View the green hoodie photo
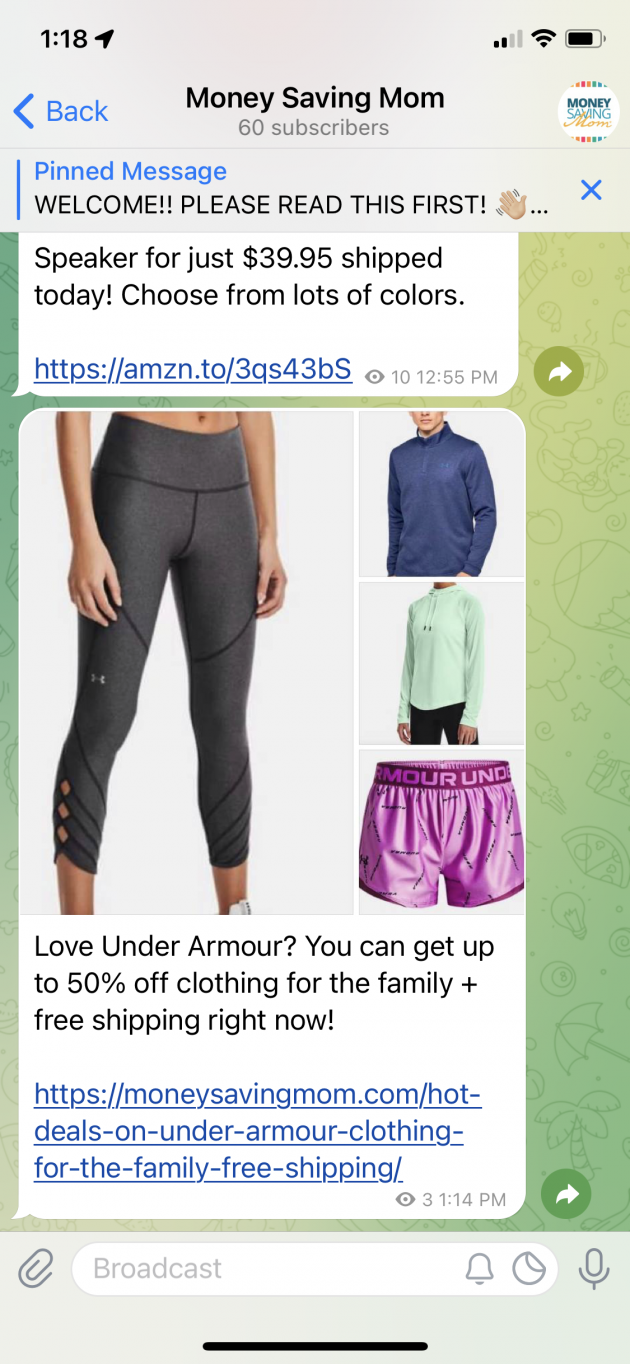Image resolution: width=630 pixels, height=1364 pixels. tap(441, 663)
